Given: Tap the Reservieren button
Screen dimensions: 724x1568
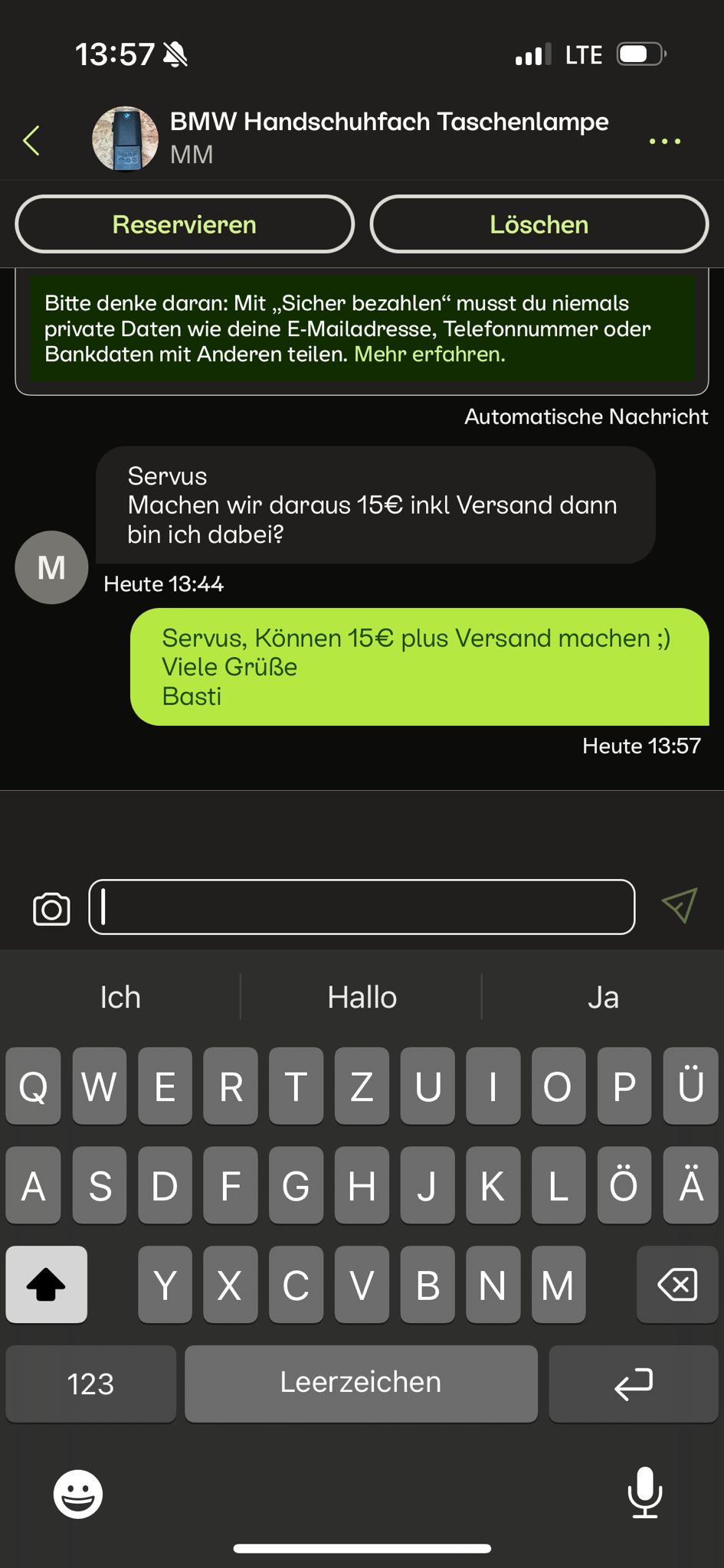Looking at the screenshot, I should coord(185,224).
